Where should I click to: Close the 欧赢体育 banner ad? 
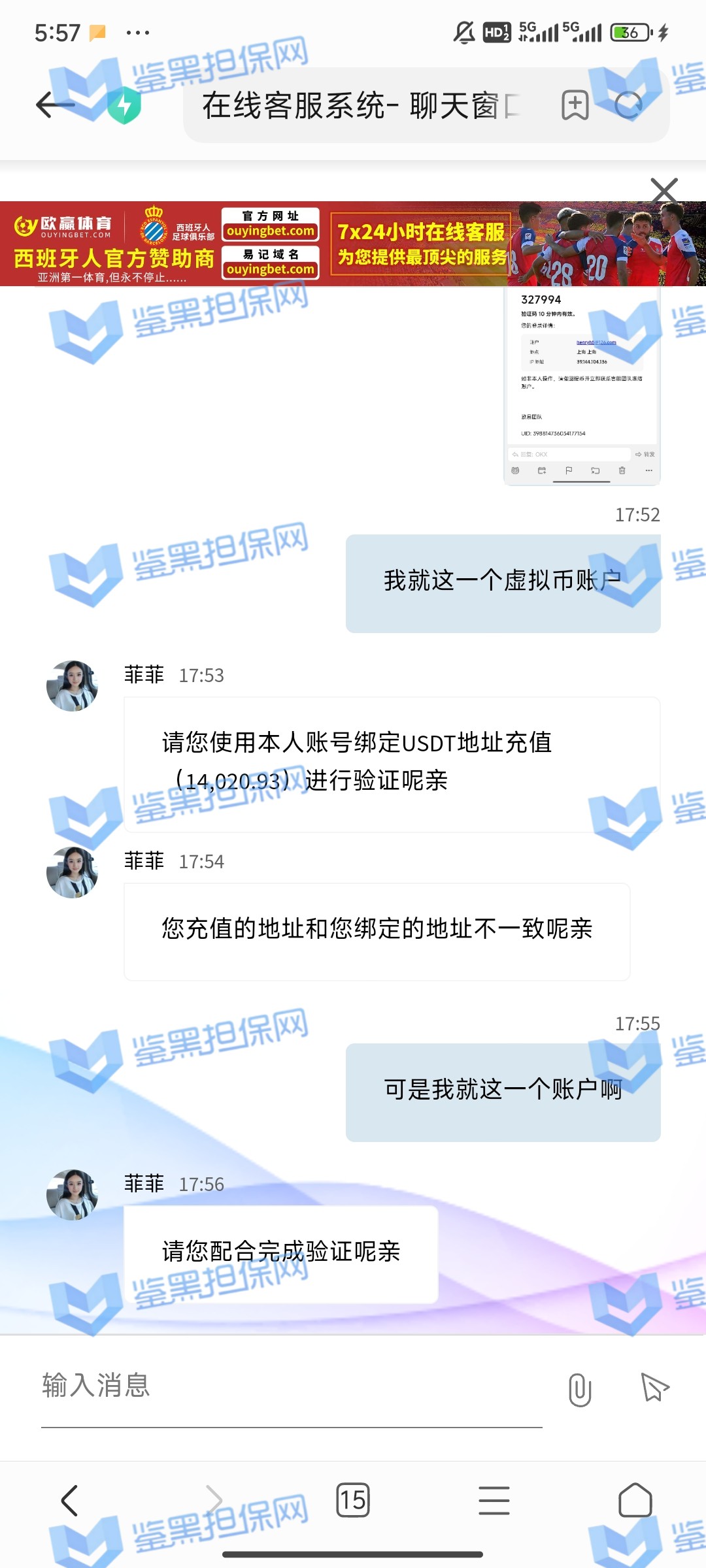664,190
